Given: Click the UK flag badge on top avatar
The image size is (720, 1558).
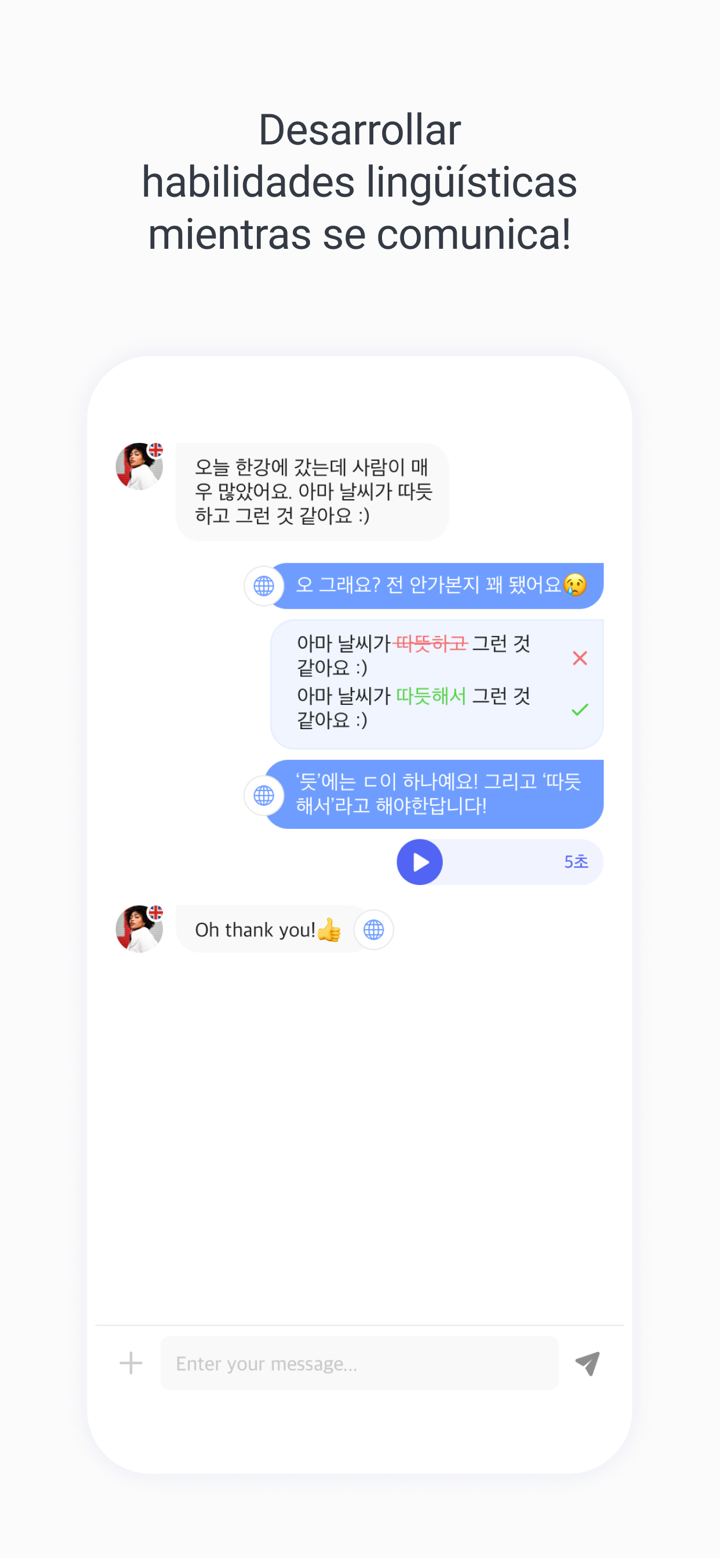Looking at the screenshot, I should (x=158, y=450).
